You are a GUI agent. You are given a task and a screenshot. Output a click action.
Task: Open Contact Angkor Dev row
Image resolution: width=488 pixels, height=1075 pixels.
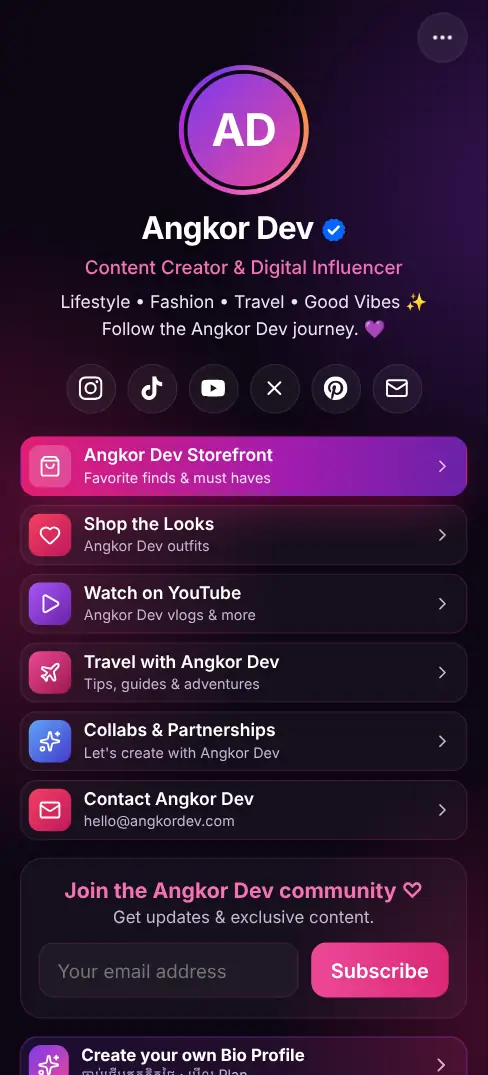[x=243, y=810]
